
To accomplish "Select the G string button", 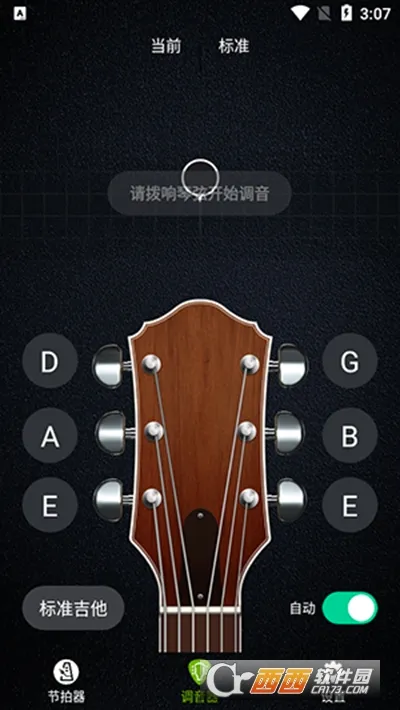I will pyautogui.click(x=350, y=361).
